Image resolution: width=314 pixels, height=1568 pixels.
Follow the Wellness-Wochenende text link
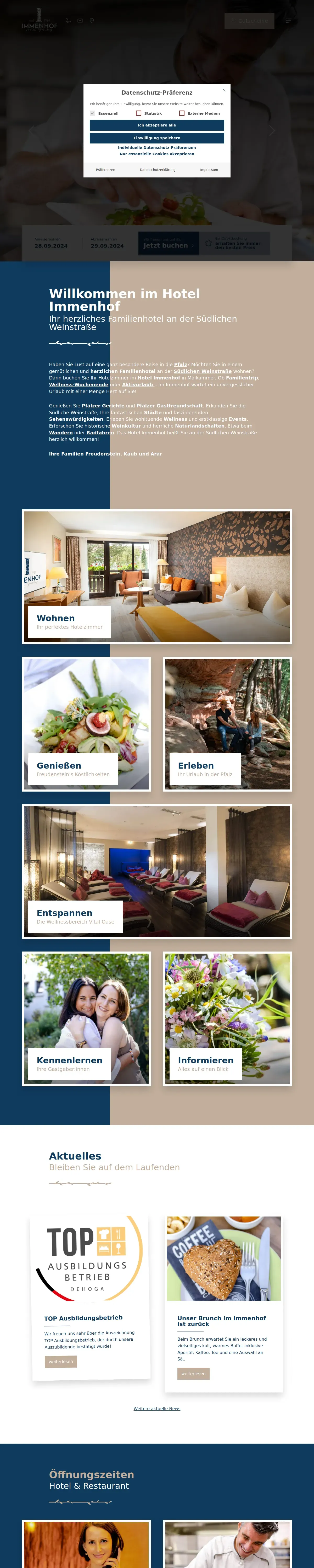(x=79, y=385)
